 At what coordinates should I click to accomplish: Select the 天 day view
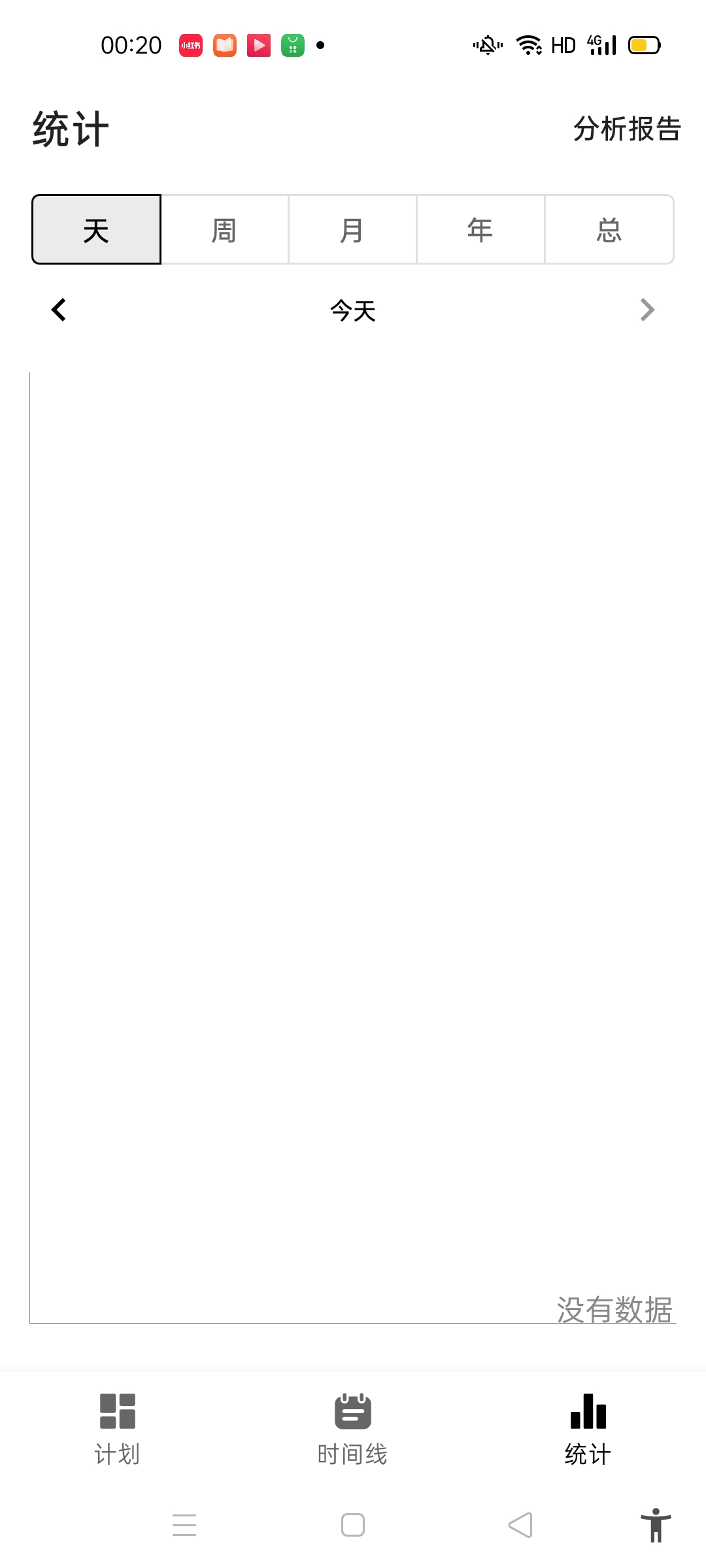tap(96, 230)
